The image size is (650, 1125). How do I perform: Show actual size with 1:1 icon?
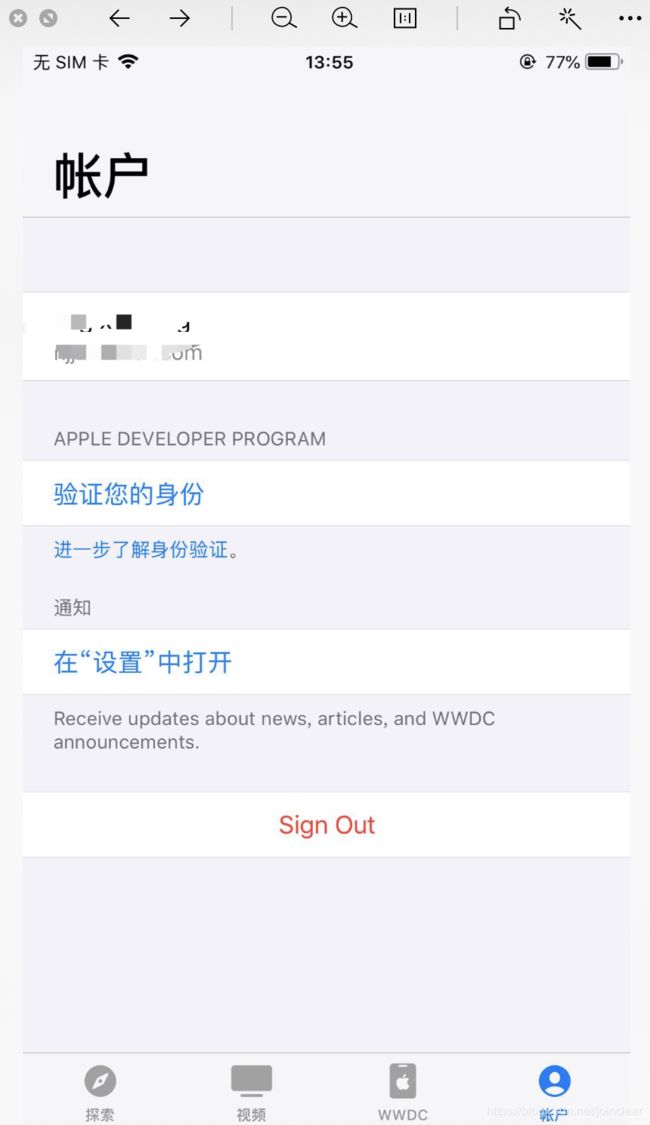point(405,19)
